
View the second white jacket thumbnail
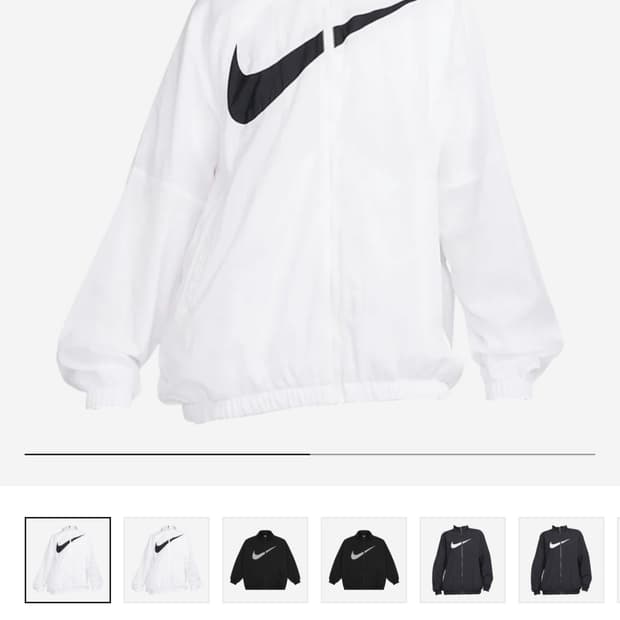point(166,560)
